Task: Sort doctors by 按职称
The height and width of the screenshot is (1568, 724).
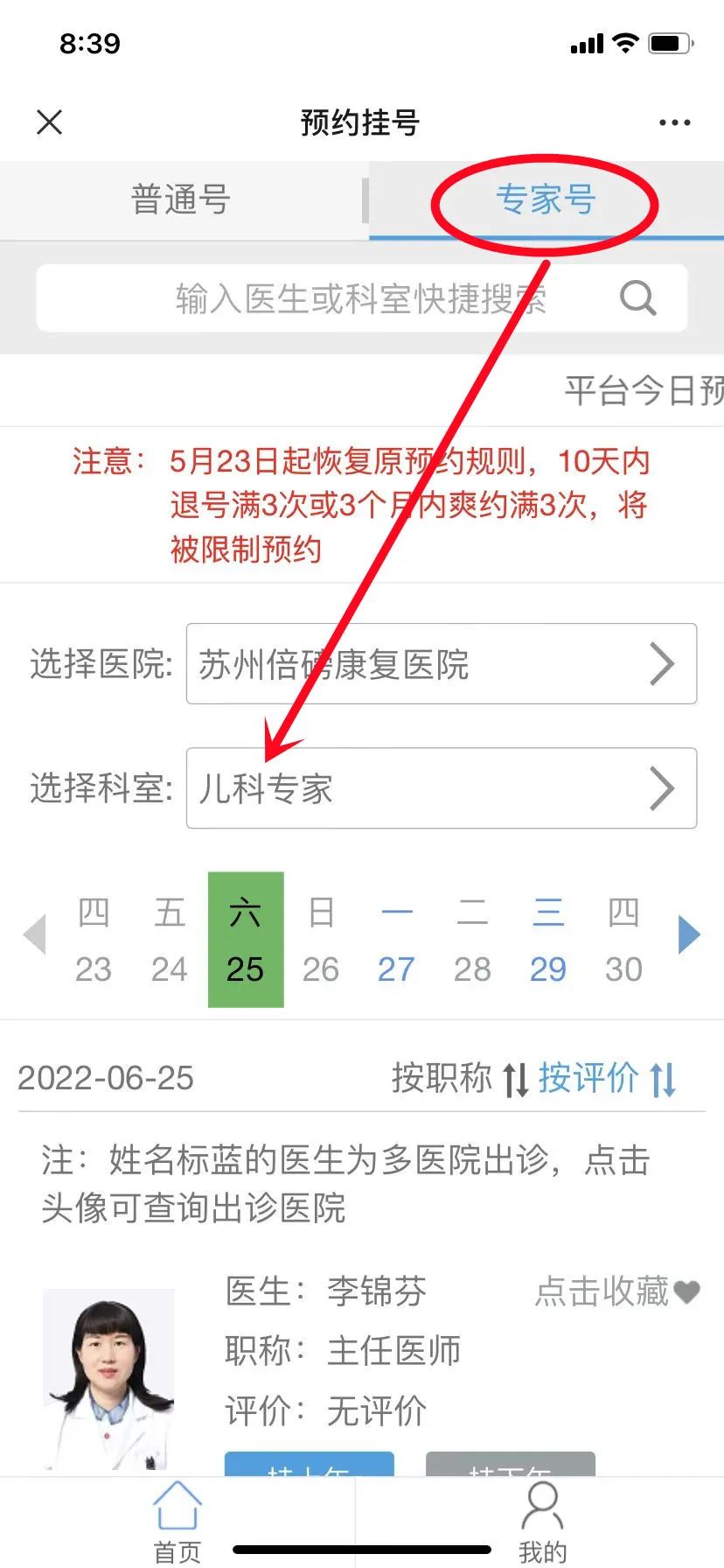Action: [459, 1079]
